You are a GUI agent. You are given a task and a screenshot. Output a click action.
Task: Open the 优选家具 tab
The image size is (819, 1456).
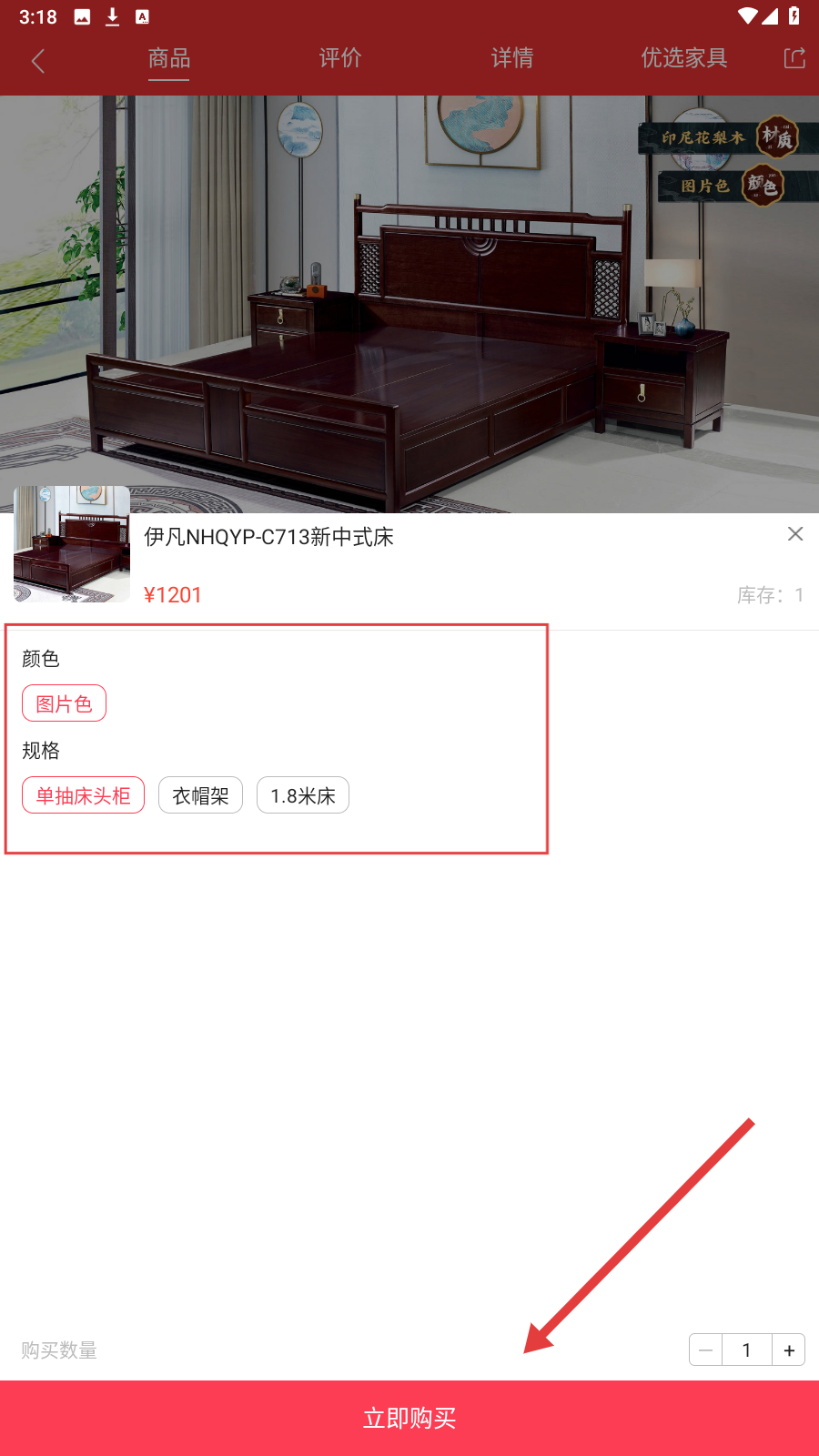point(683,59)
